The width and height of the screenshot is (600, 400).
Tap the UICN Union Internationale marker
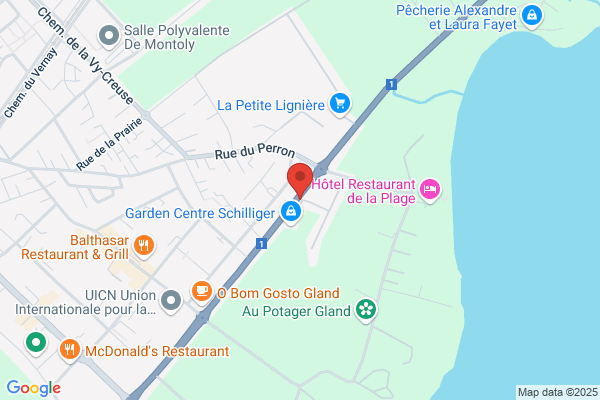click(x=171, y=301)
